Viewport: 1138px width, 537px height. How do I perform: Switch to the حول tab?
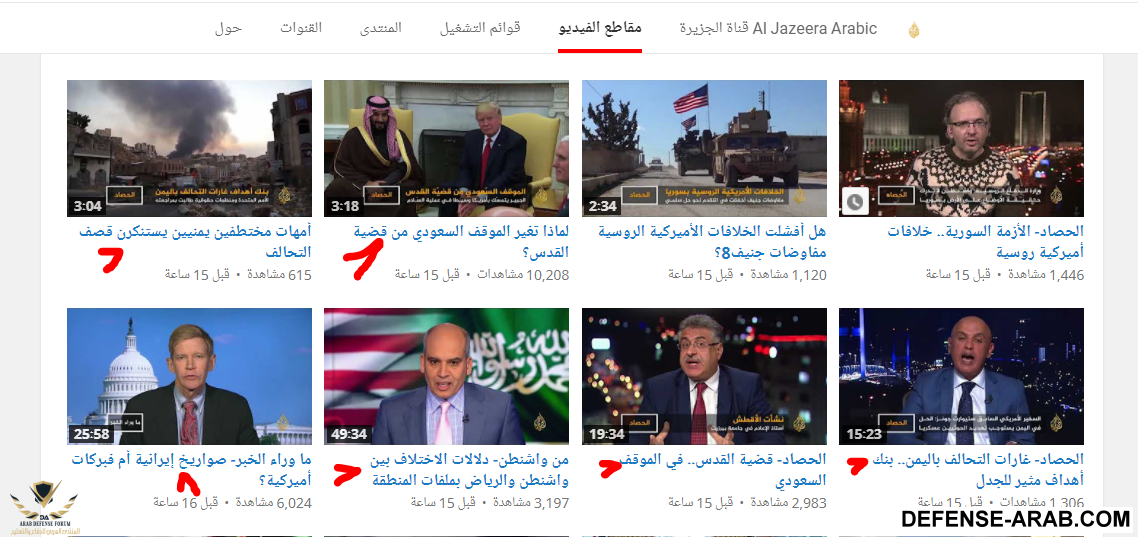pos(228,28)
